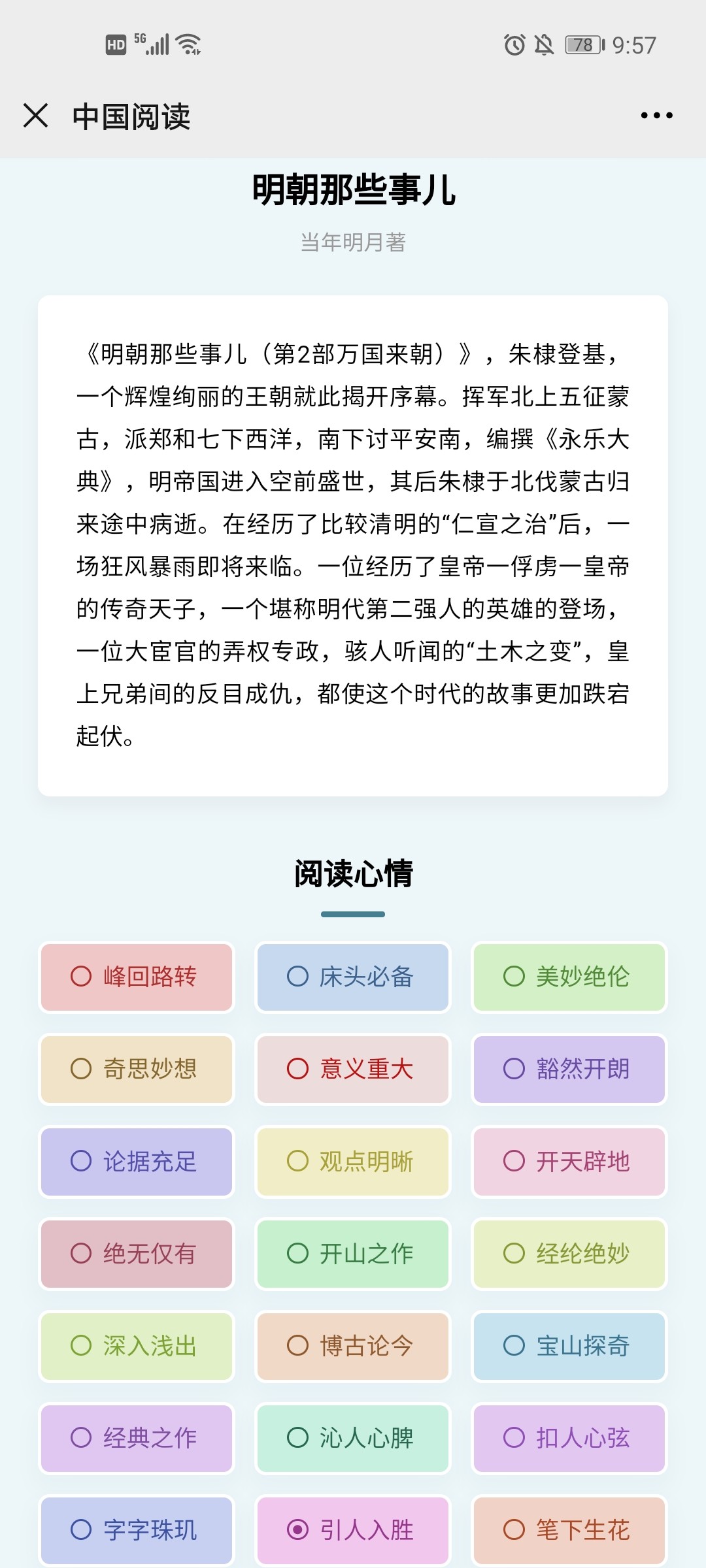Pick 扣人心弦 as mood
Viewport: 706px width, 1568px height.
pos(569,1437)
